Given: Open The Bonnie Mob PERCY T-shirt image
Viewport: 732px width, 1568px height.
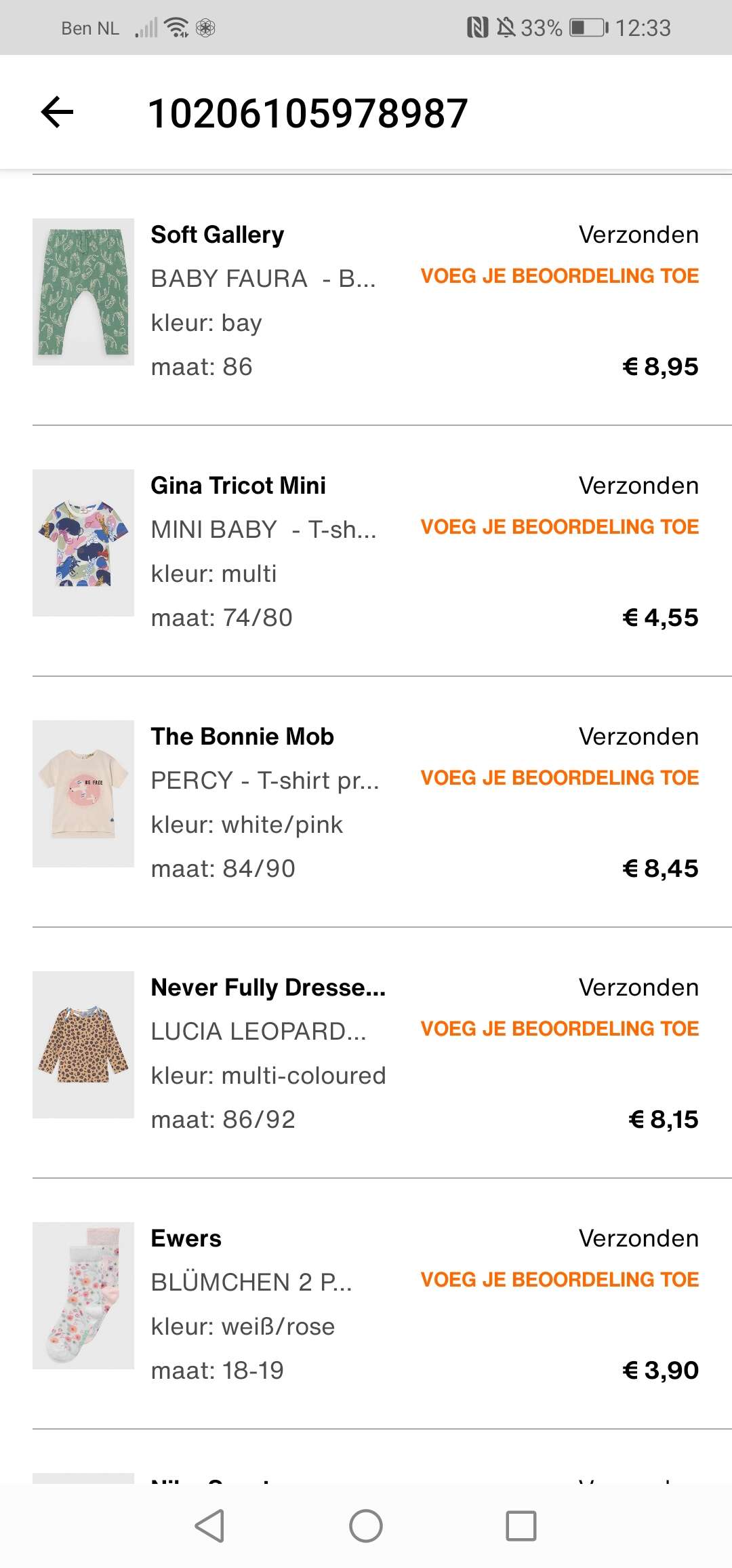Looking at the screenshot, I should click(x=83, y=793).
